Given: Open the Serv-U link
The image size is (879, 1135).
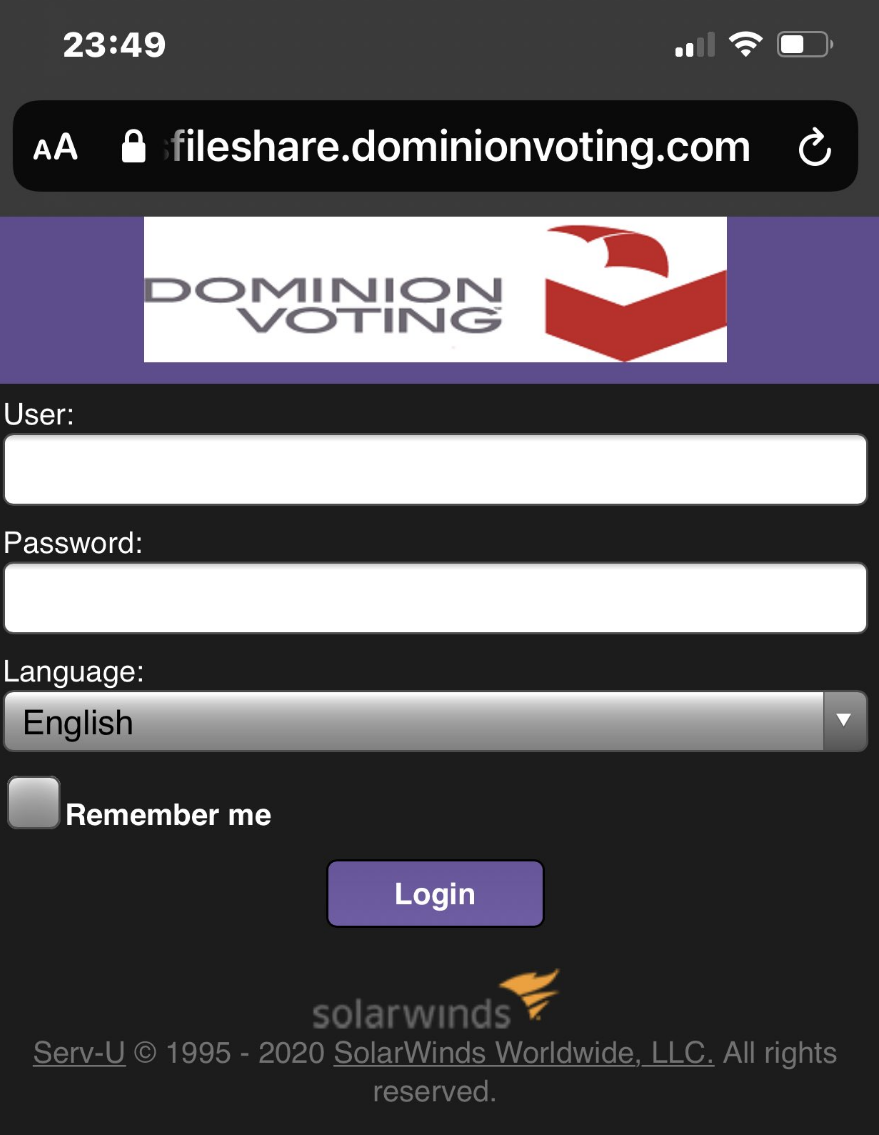Looking at the screenshot, I should click(80, 1053).
